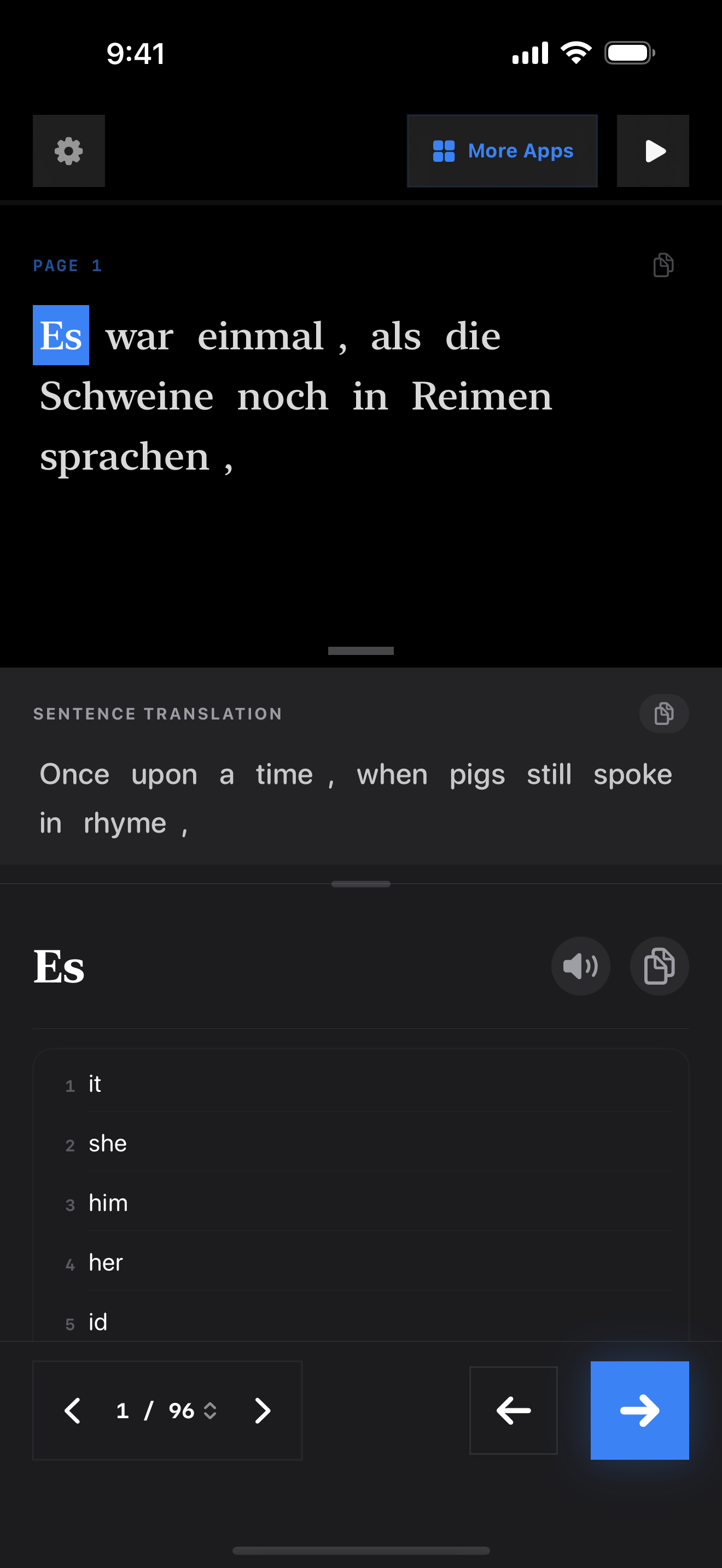This screenshot has width=722, height=1568.
Task: Start audio playback with the play button
Action: pos(653,151)
